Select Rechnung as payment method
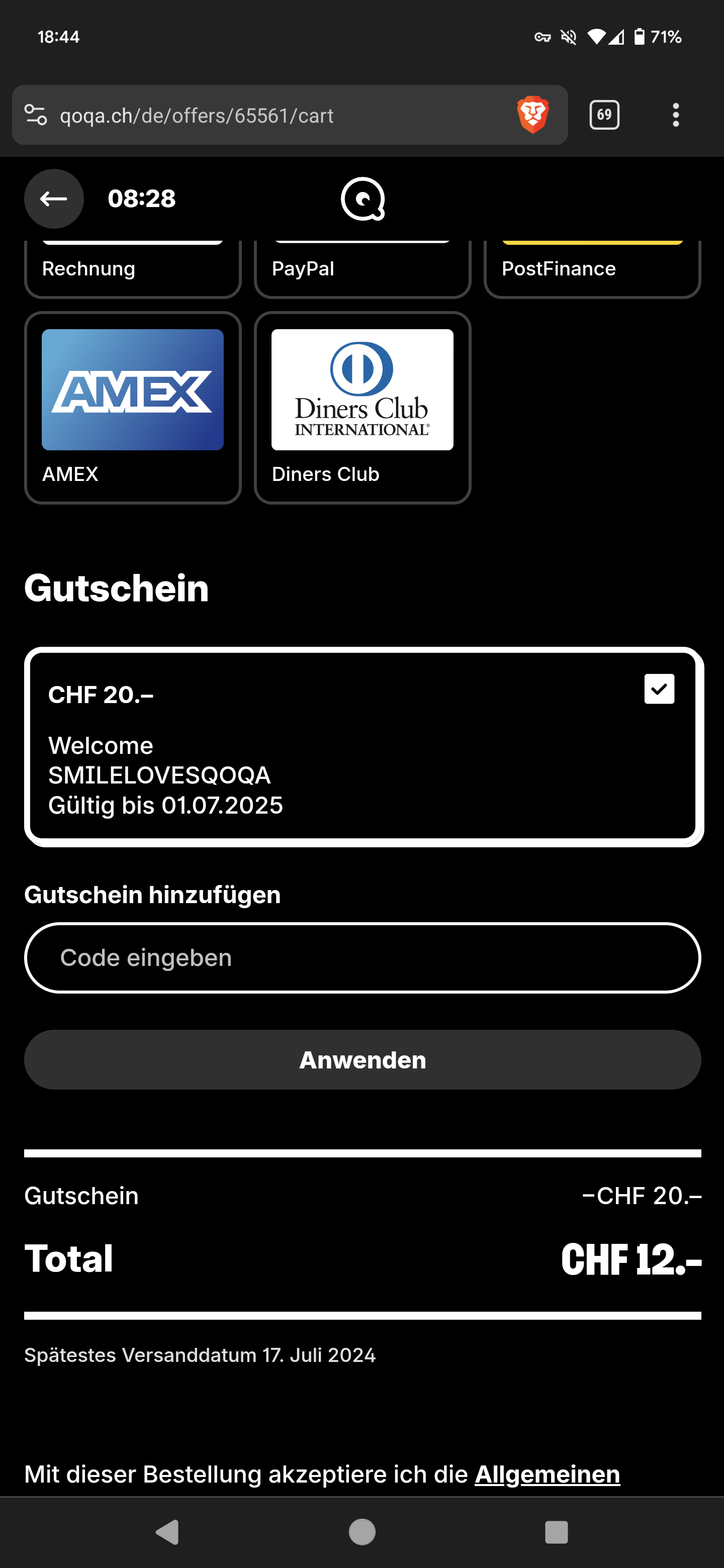Screen dimensions: 724x1568 point(133,268)
